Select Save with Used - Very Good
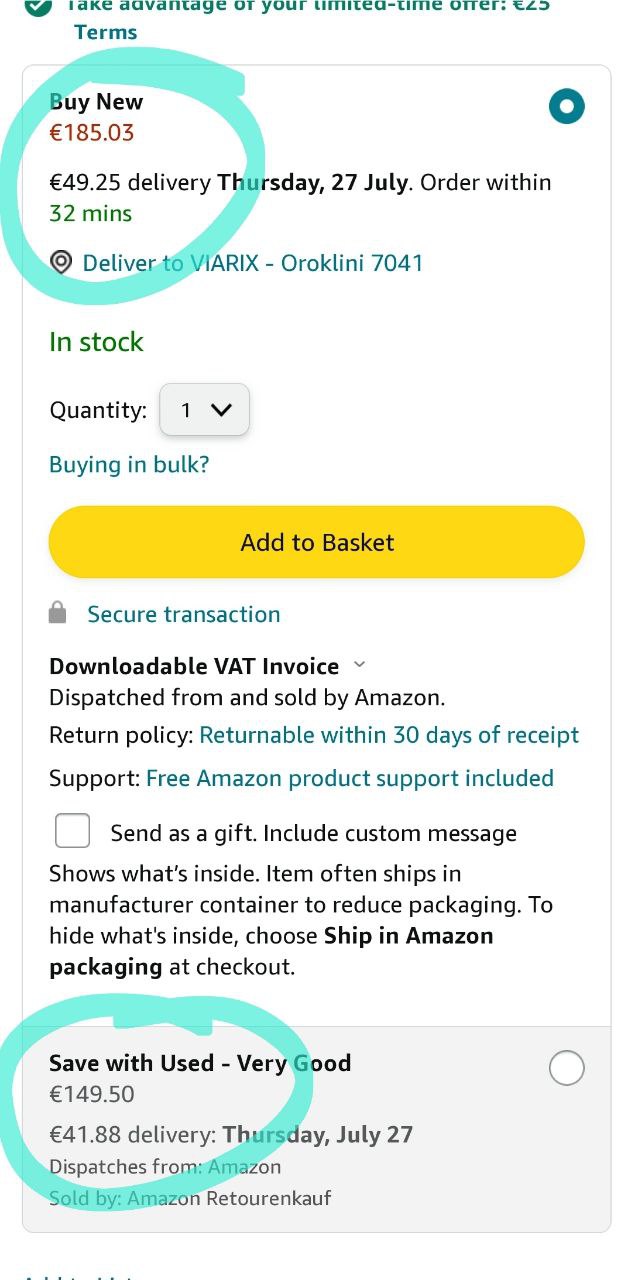The height and width of the screenshot is (1280, 632). coord(566,1068)
